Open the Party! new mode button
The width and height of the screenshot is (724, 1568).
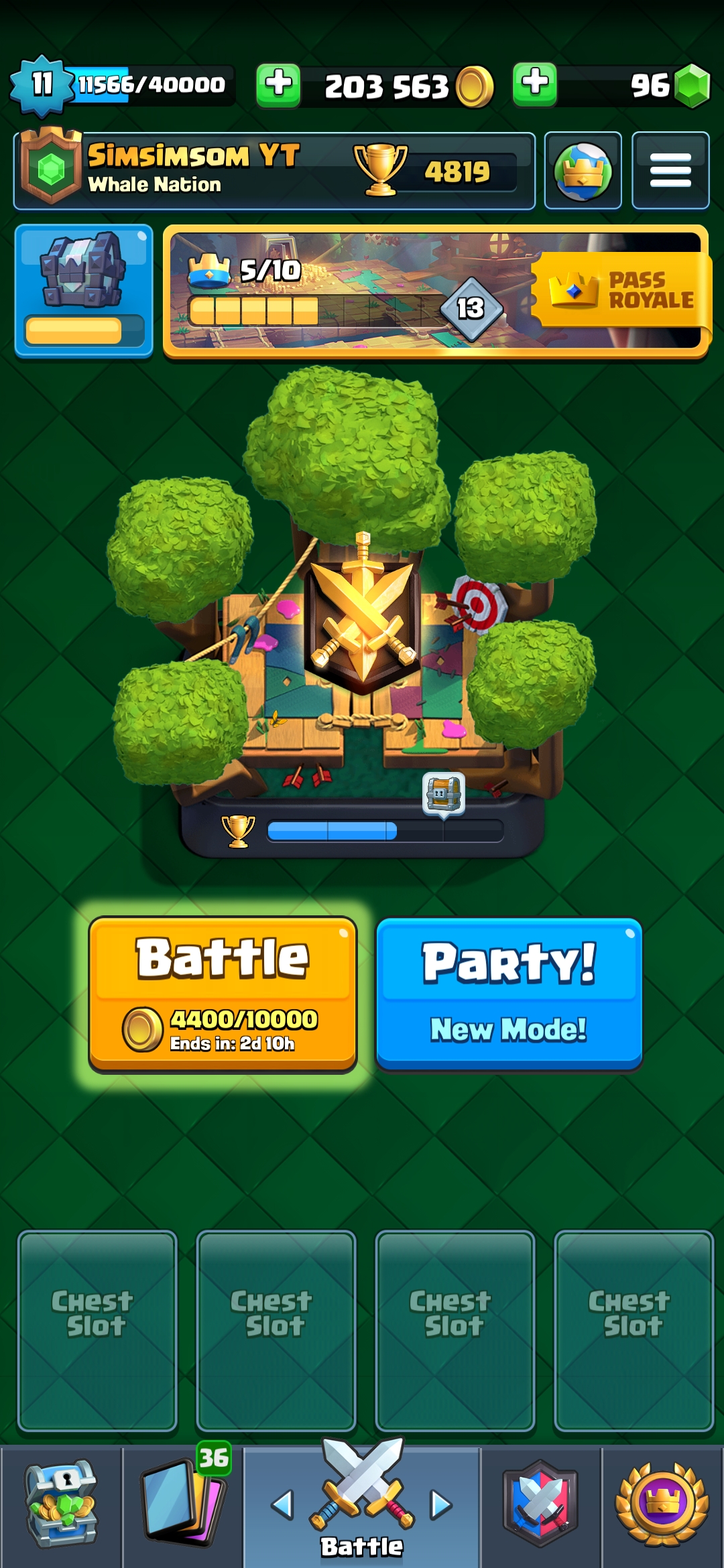click(x=509, y=993)
